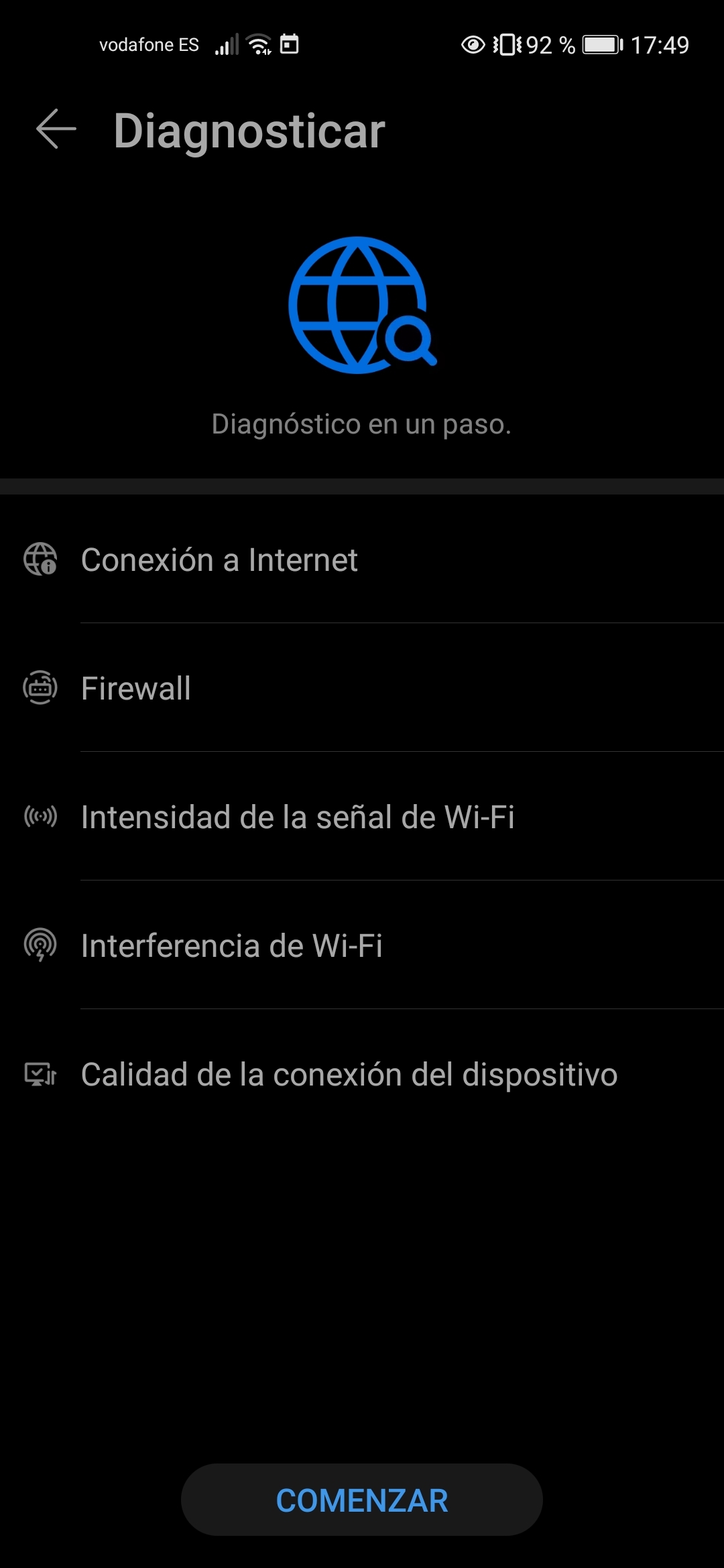The image size is (724, 1568).
Task: Click the device connection quality monitor icon
Action: 40,1073
